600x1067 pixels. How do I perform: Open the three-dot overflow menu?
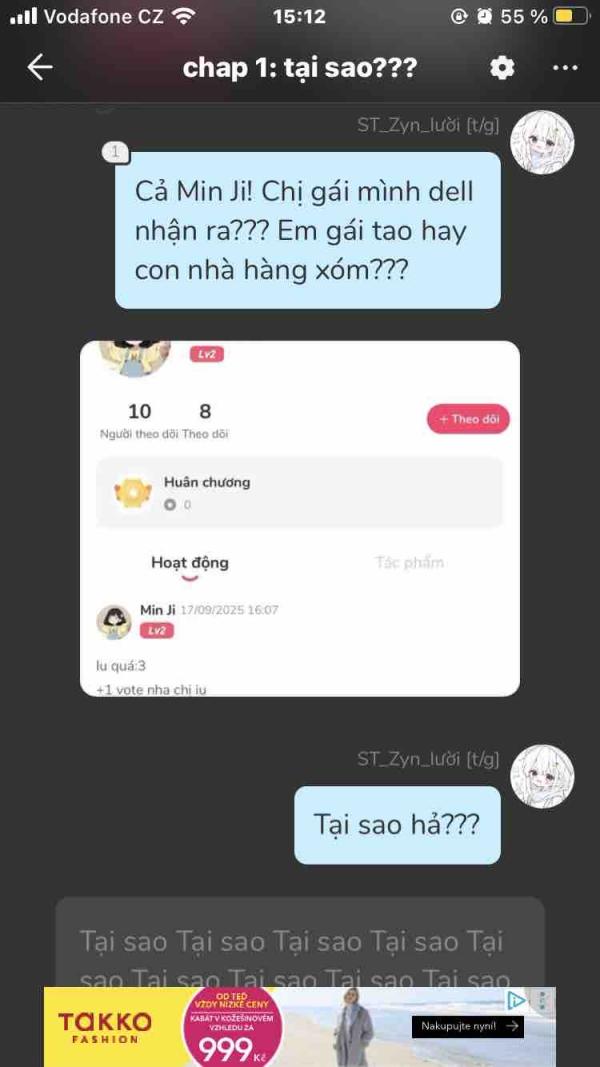click(565, 67)
